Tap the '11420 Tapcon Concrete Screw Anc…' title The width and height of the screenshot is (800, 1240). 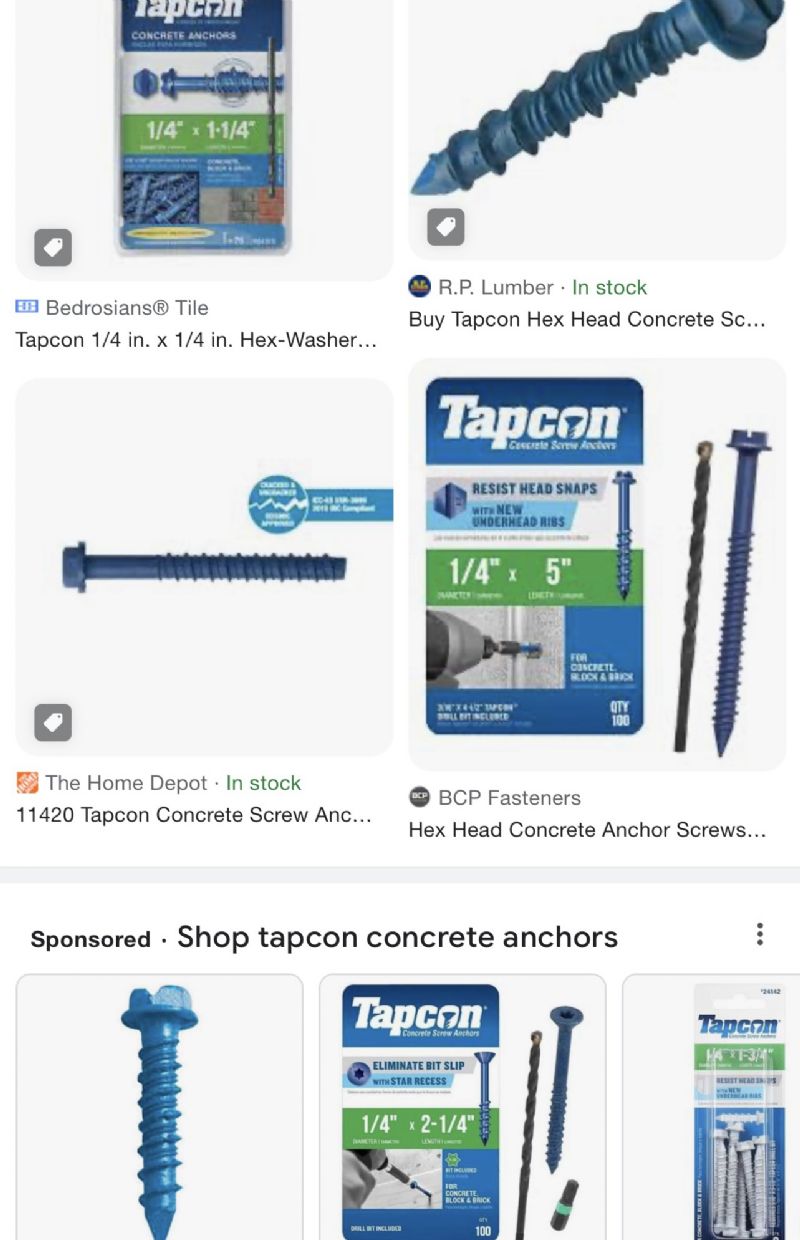(x=194, y=815)
